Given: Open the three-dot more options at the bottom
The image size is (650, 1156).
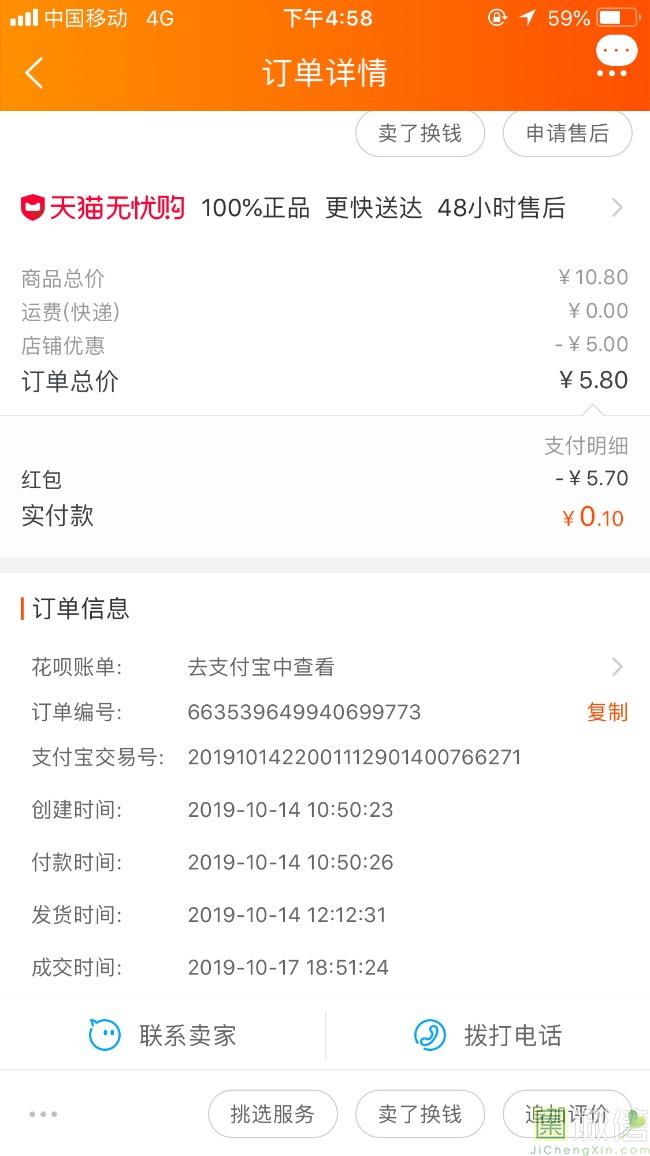Looking at the screenshot, I should click(43, 1114).
